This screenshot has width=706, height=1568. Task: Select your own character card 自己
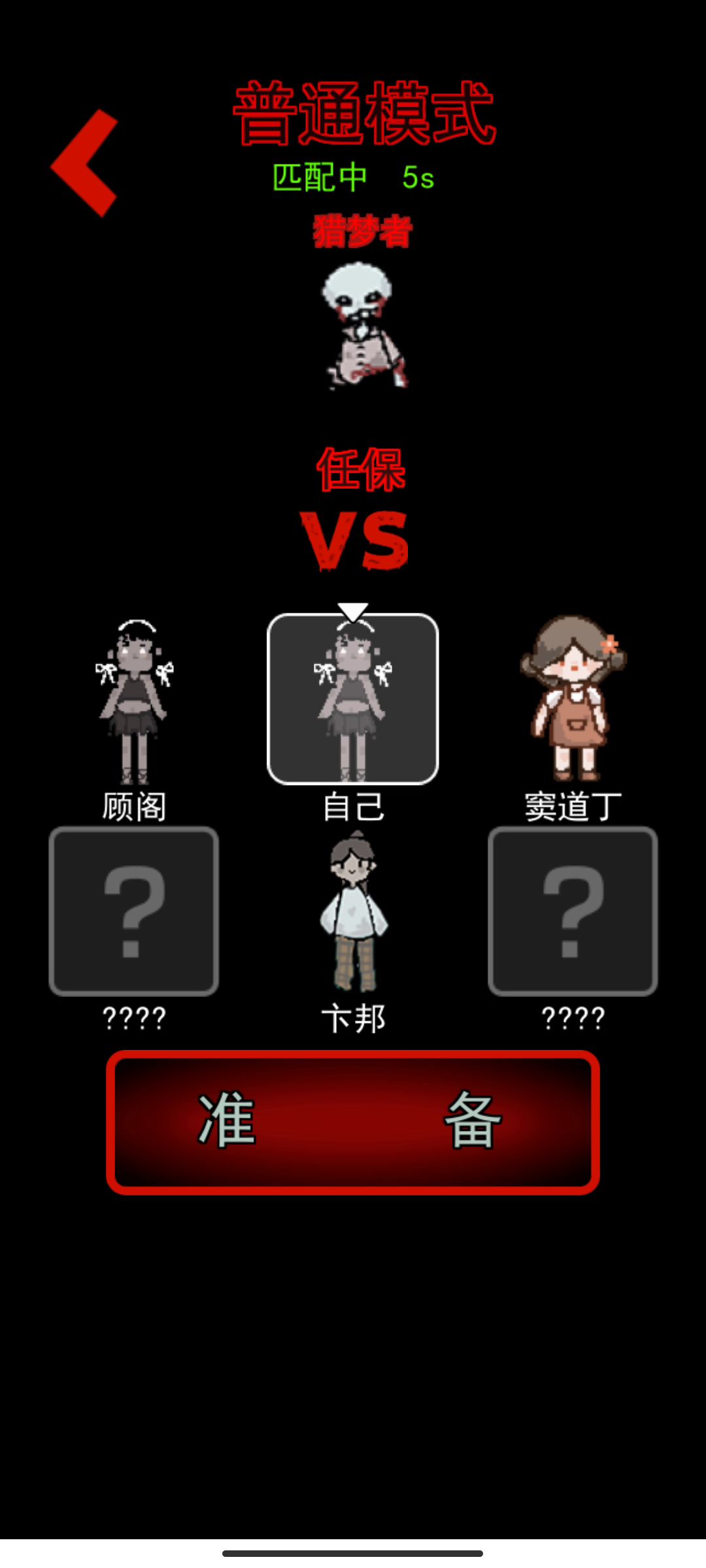(353, 699)
